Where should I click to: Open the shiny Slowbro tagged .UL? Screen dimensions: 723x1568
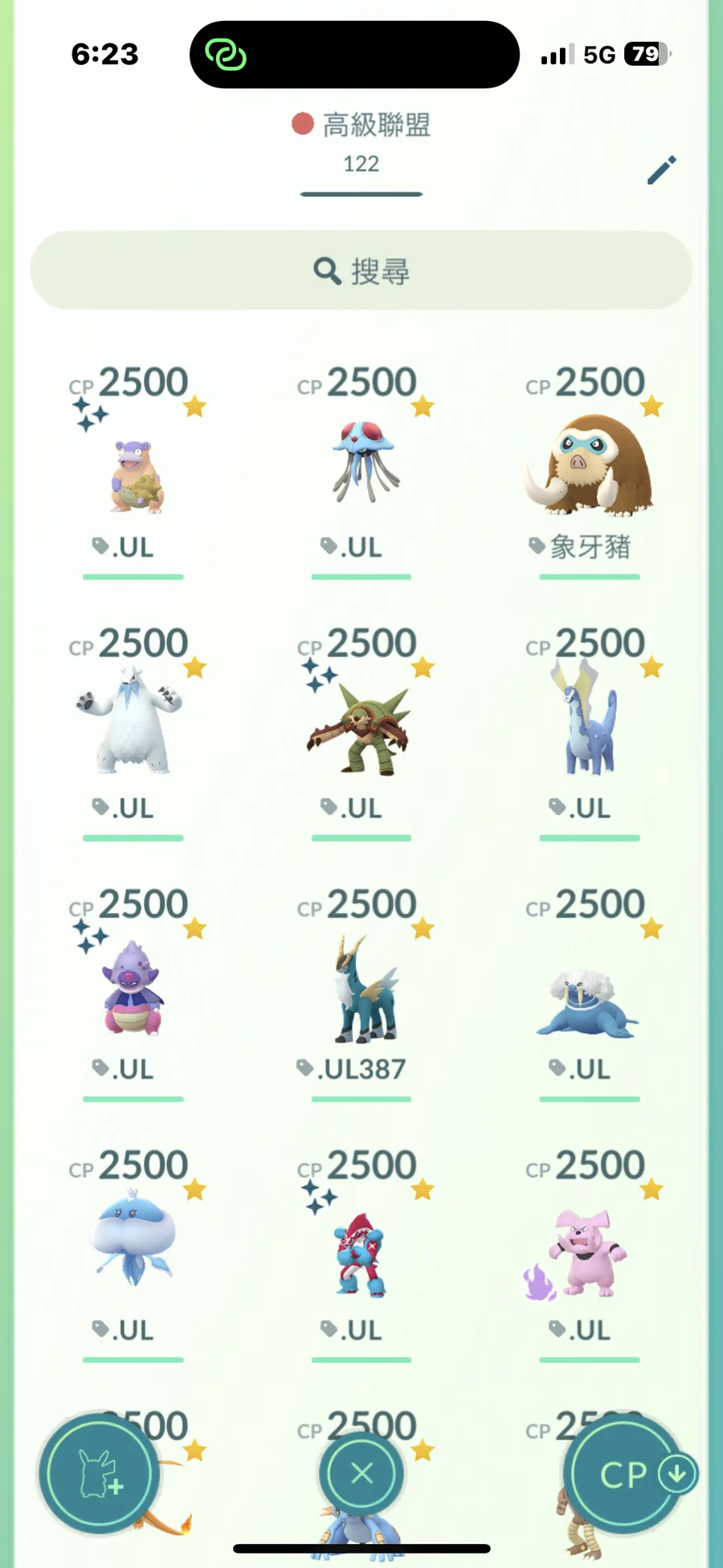134,476
